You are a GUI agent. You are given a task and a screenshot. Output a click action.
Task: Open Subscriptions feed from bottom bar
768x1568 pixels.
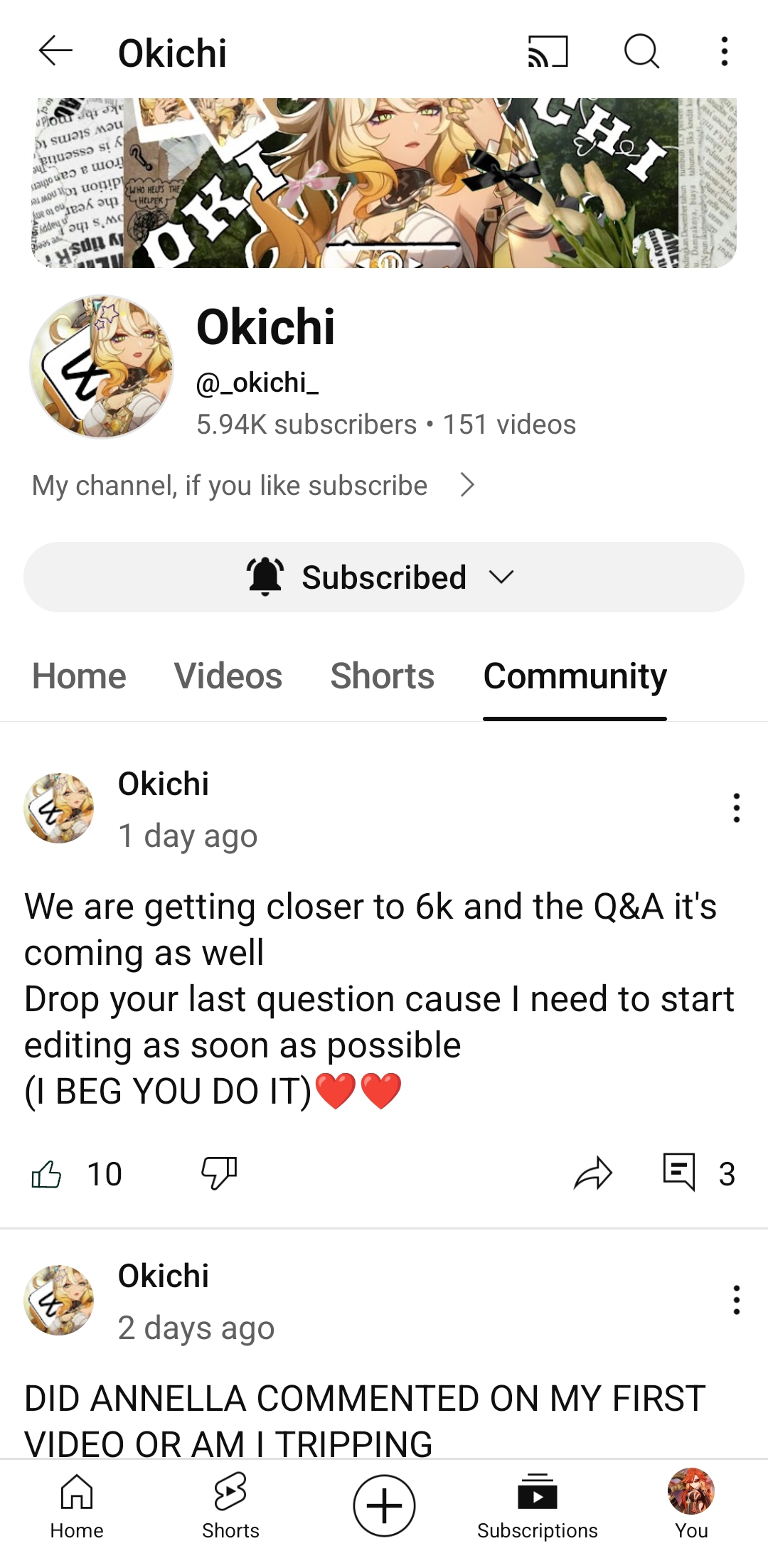pyautogui.click(x=538, y=1508)
